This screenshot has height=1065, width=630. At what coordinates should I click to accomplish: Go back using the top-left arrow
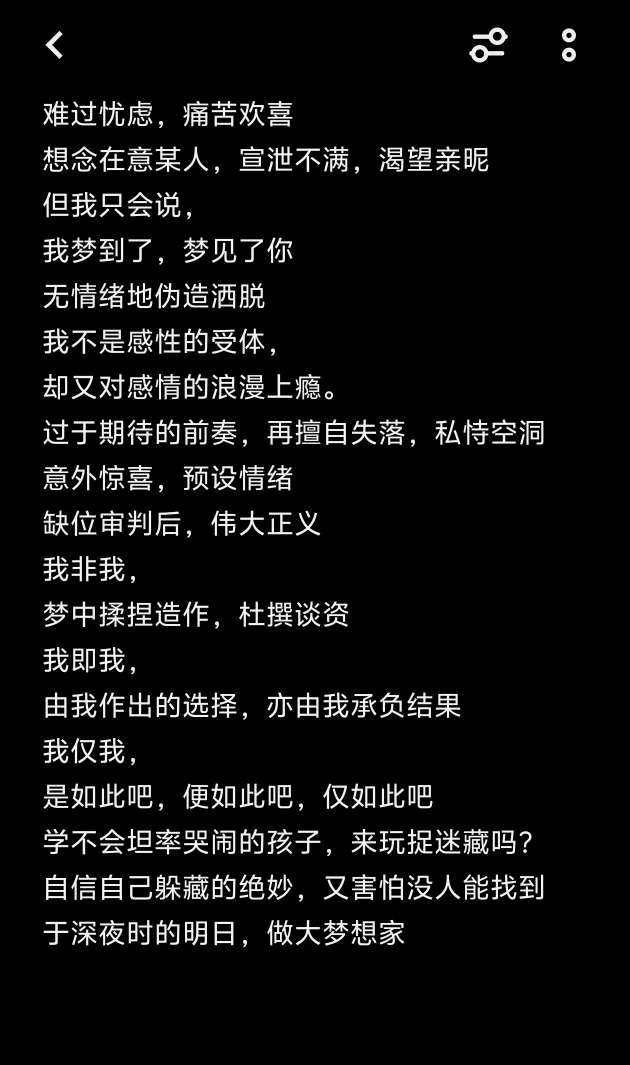pyautogui.click(x=54, y=46)
